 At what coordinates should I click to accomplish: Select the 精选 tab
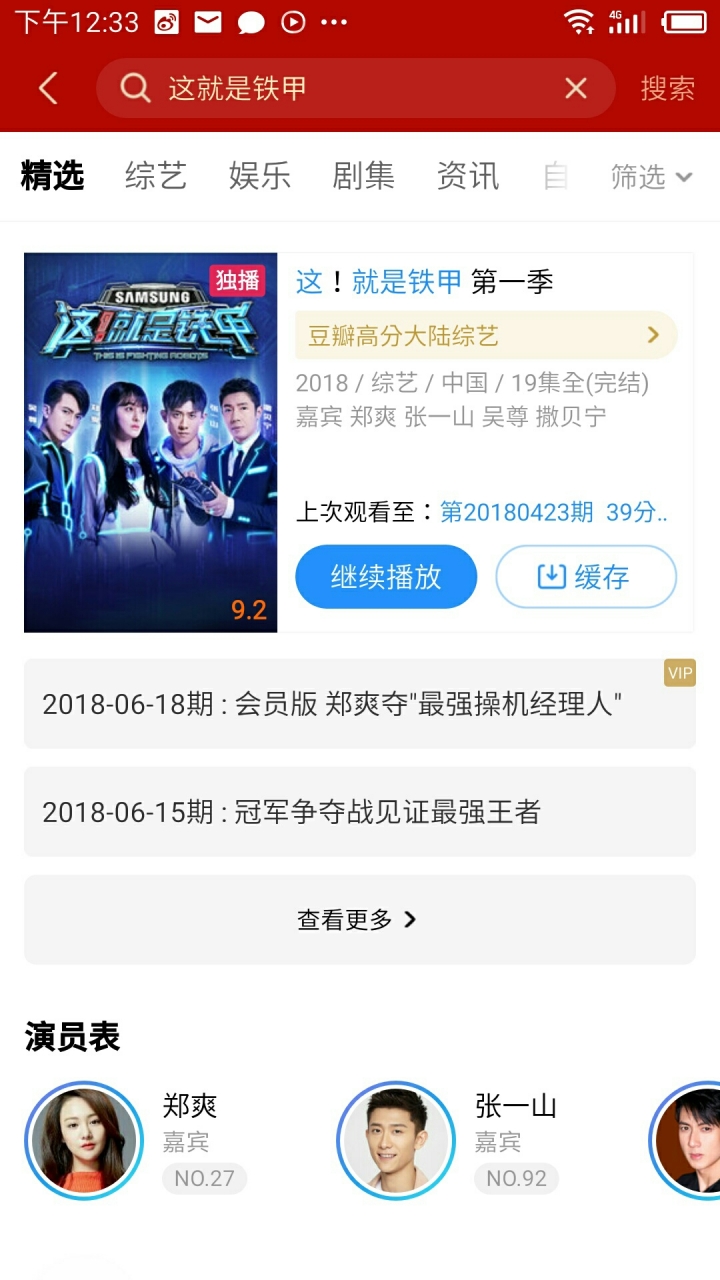[52, 176]
